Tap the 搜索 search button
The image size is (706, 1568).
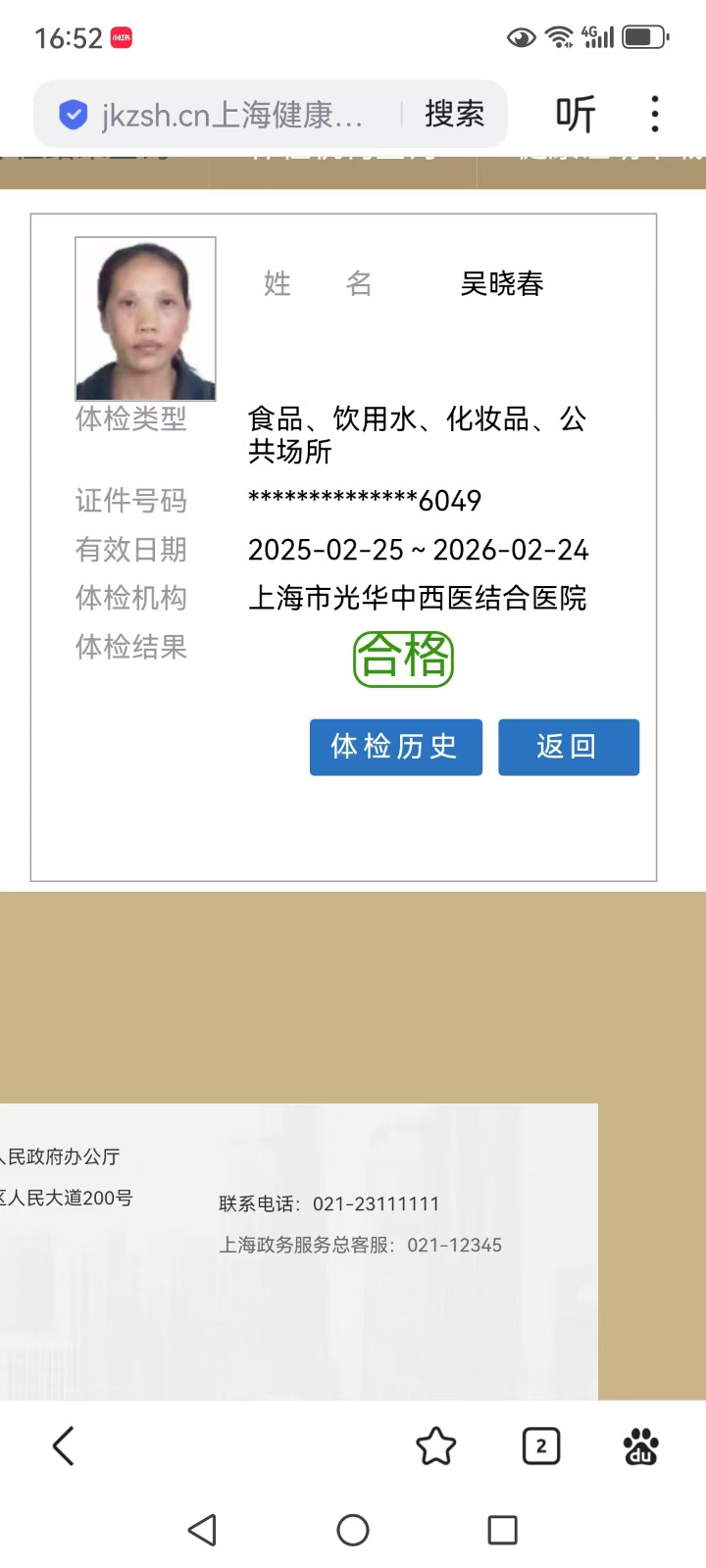coord(454,115)
